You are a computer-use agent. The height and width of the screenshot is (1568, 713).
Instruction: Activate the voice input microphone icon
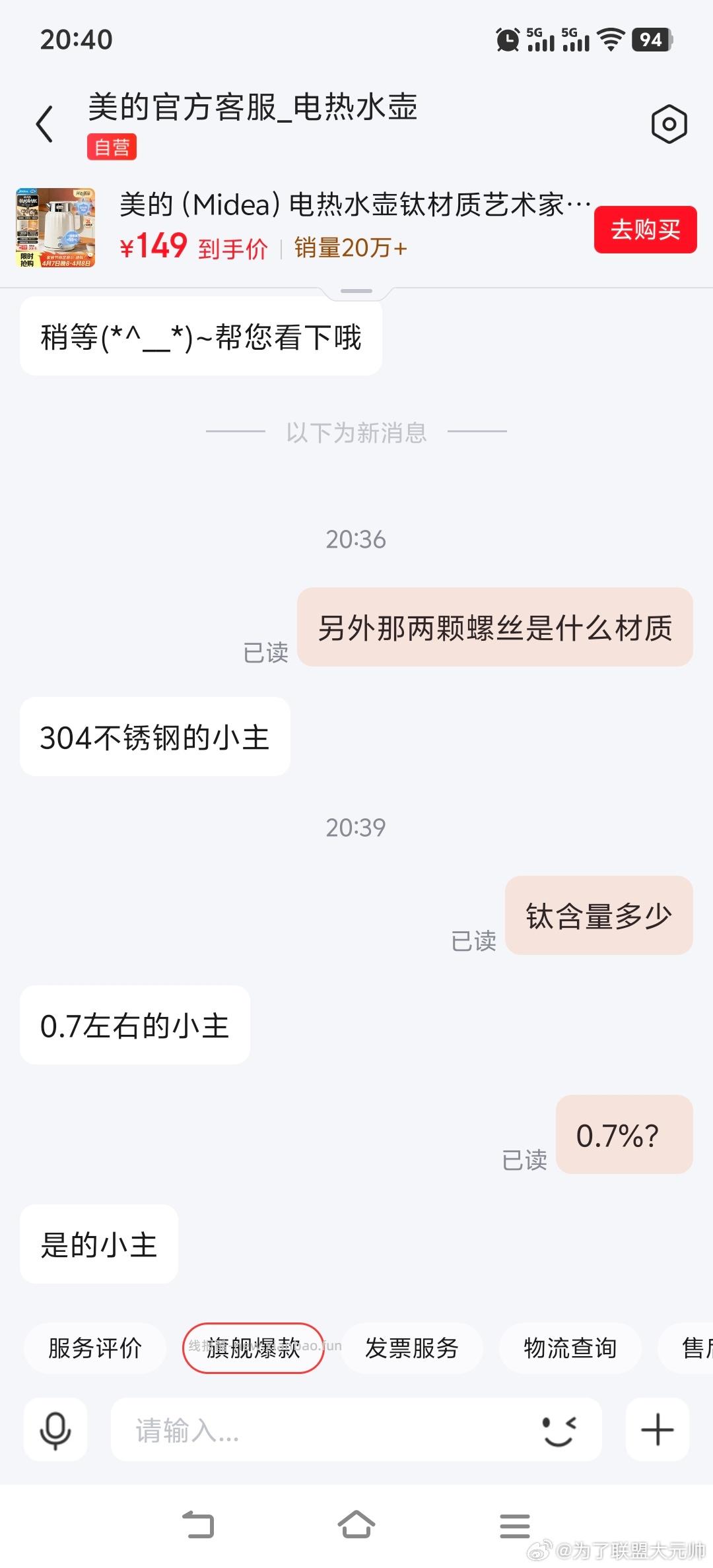point(55,1430)
